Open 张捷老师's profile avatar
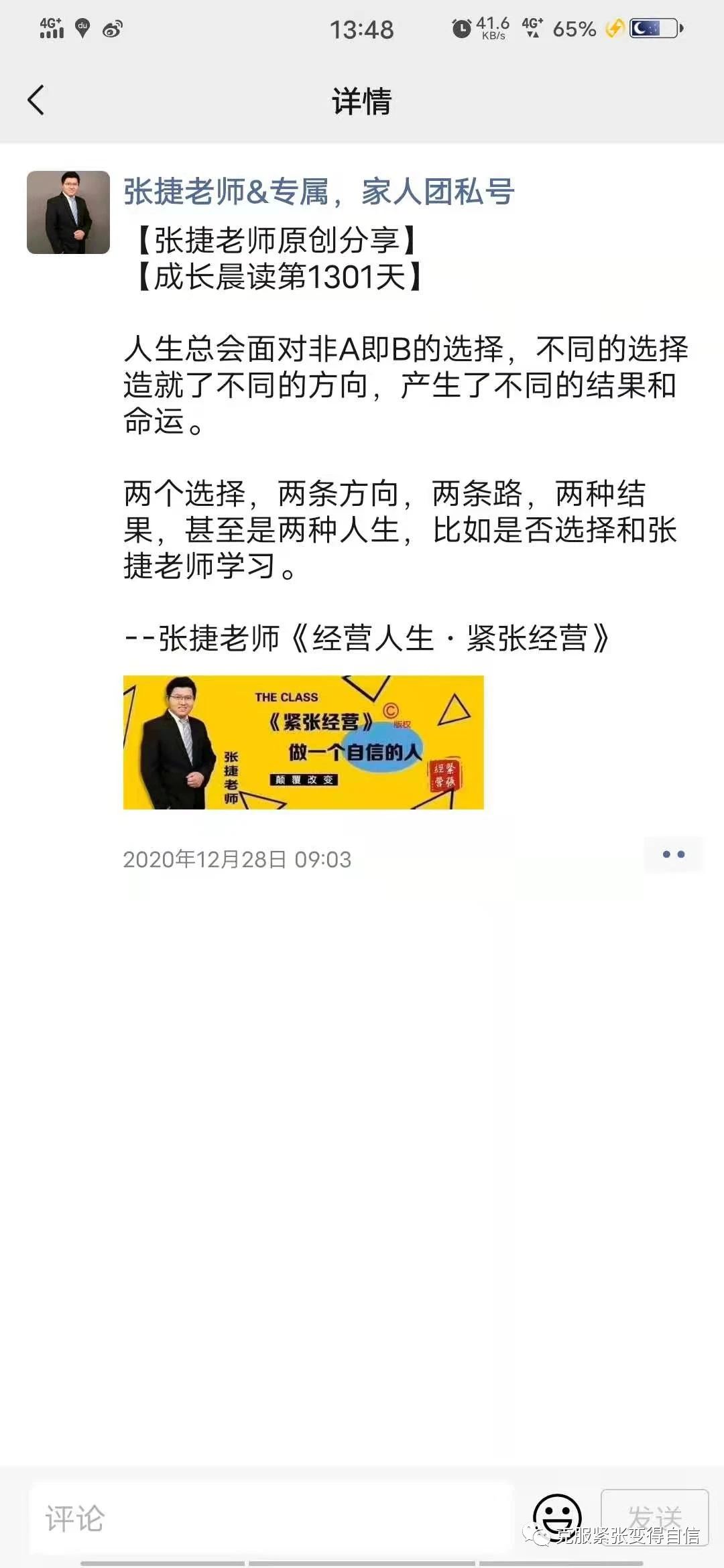Image resolution: width=724 pixels, height=1568 pixels. pyautogui.click(x=68, y=212)
